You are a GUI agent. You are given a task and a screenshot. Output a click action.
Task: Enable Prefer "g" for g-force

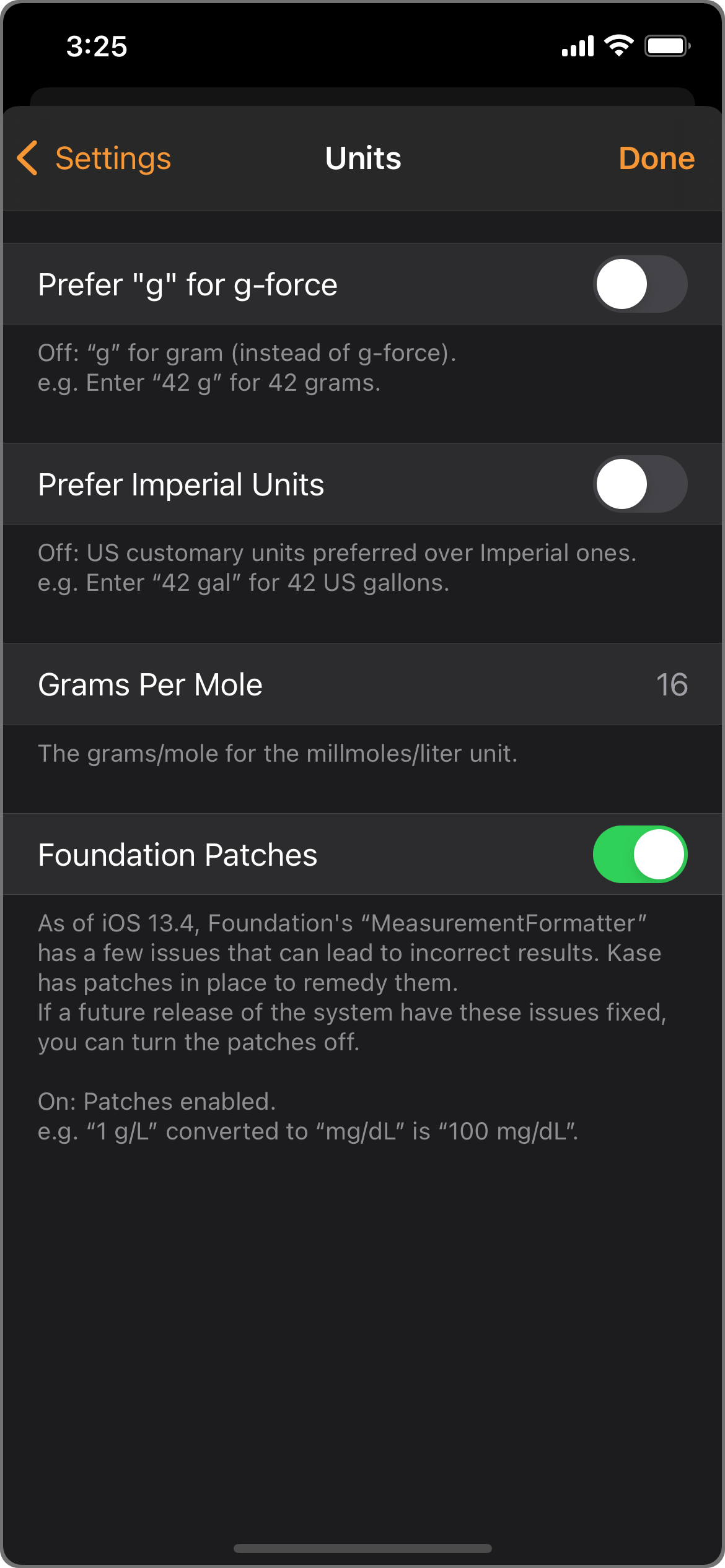point(639,284)
